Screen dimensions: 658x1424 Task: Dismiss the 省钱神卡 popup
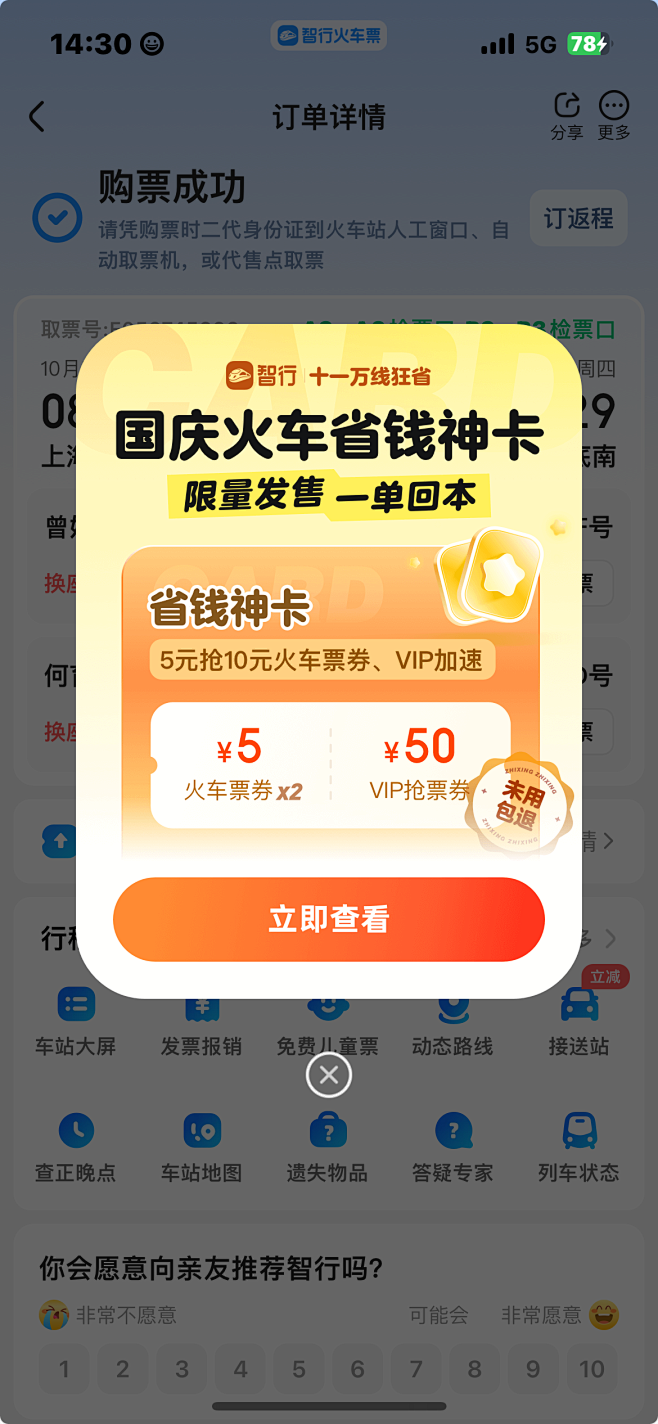point(329,1075)
